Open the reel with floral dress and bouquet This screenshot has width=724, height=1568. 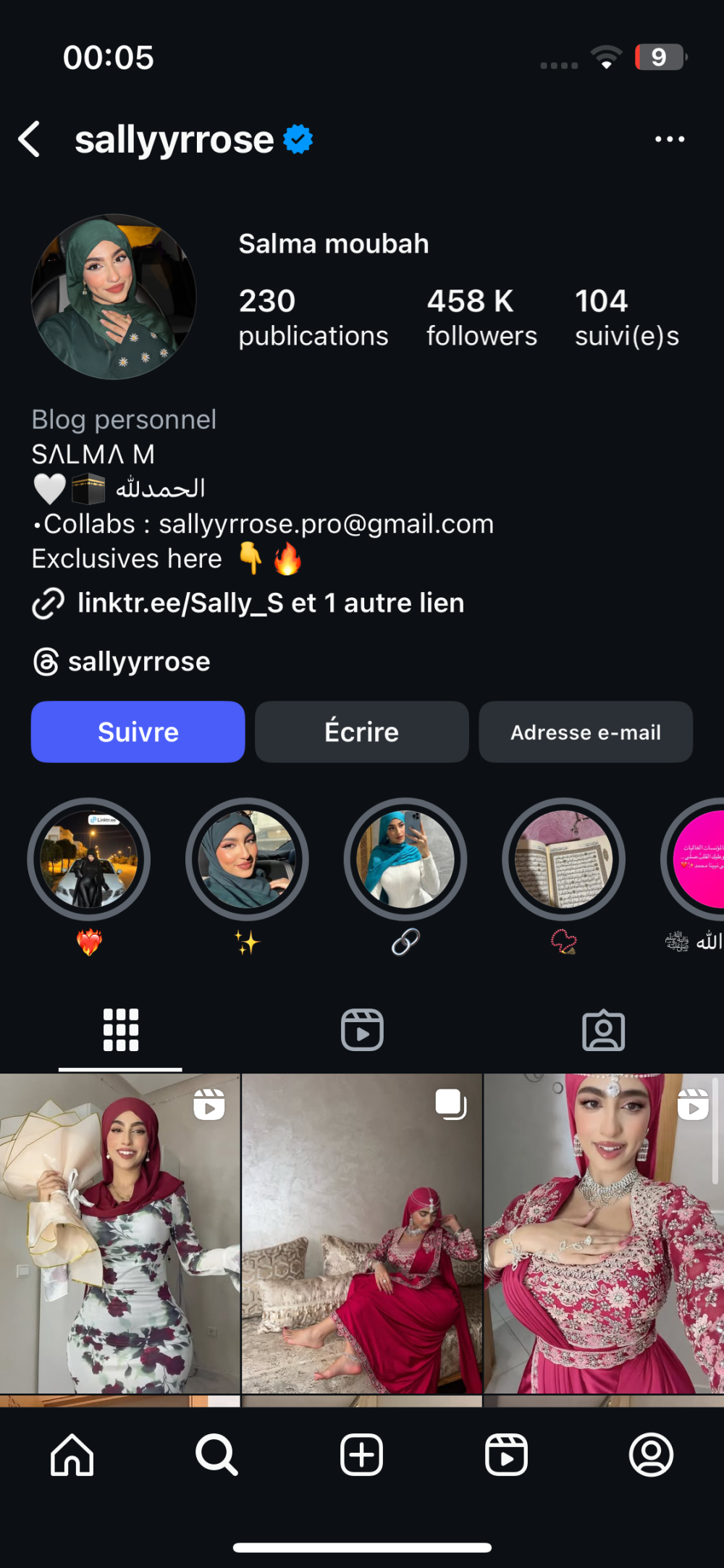(x=119, y=1234)
